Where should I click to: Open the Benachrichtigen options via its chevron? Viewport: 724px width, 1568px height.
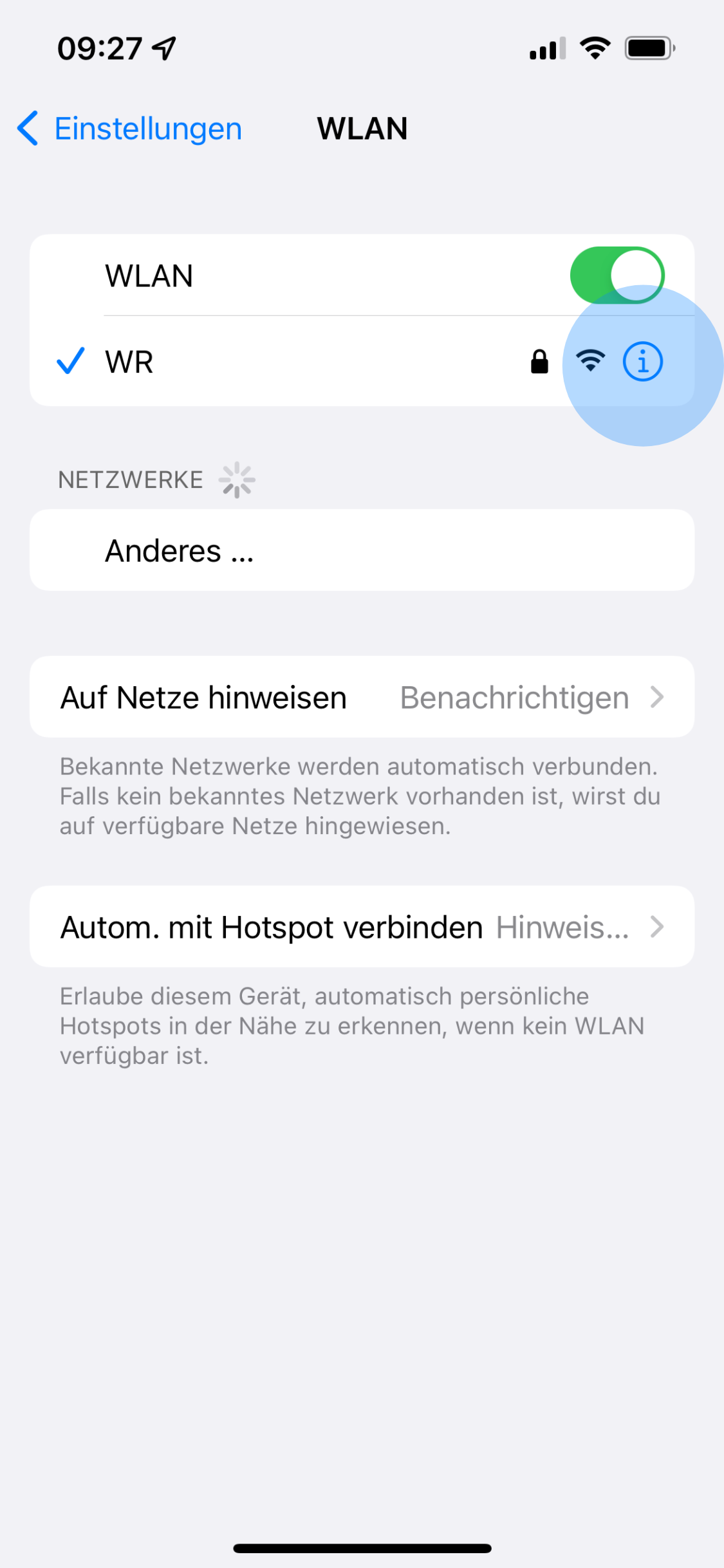click(658, 697)
